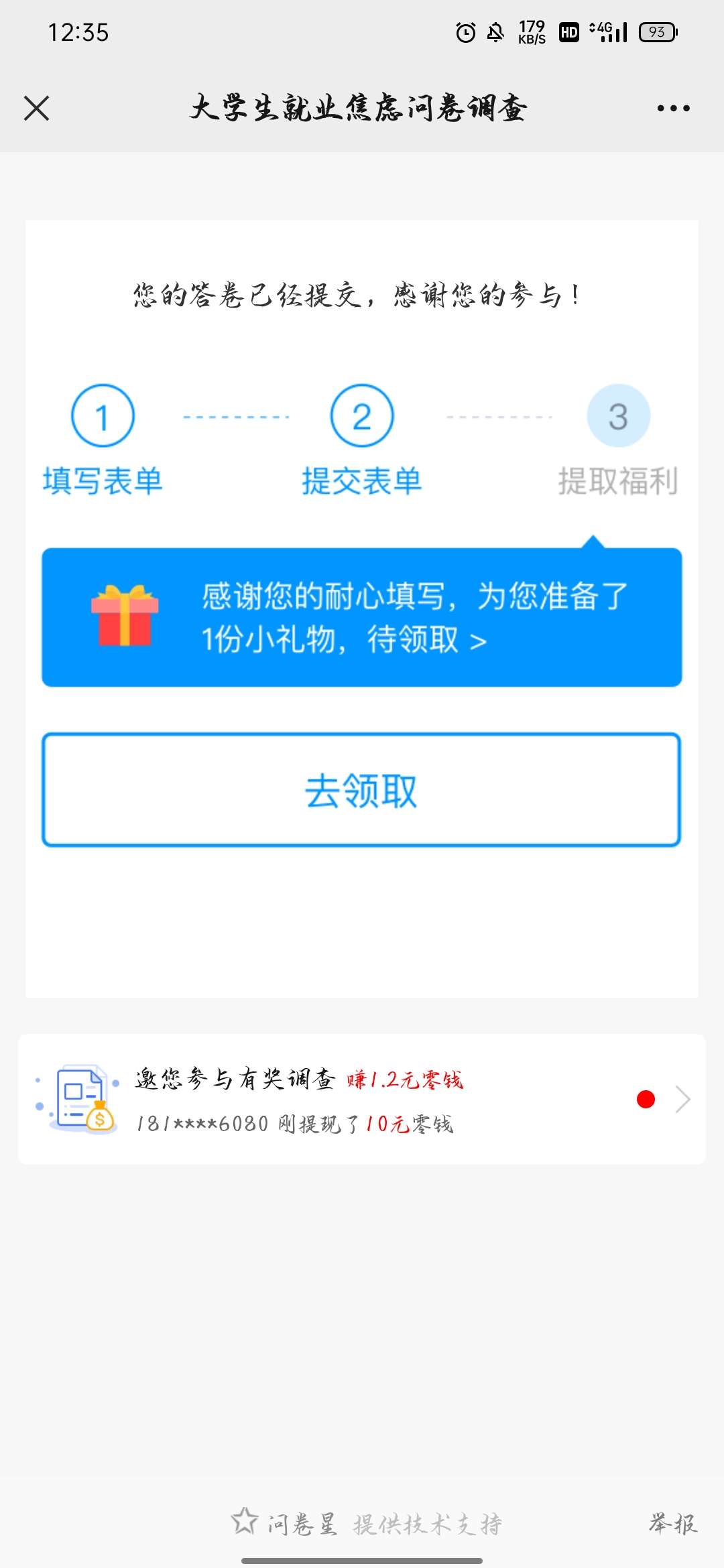The width and height of the screenshot is (724, 1568).
Task: Open 问卷星 提供技术支持 footer link
Action: click(367, 1524)
